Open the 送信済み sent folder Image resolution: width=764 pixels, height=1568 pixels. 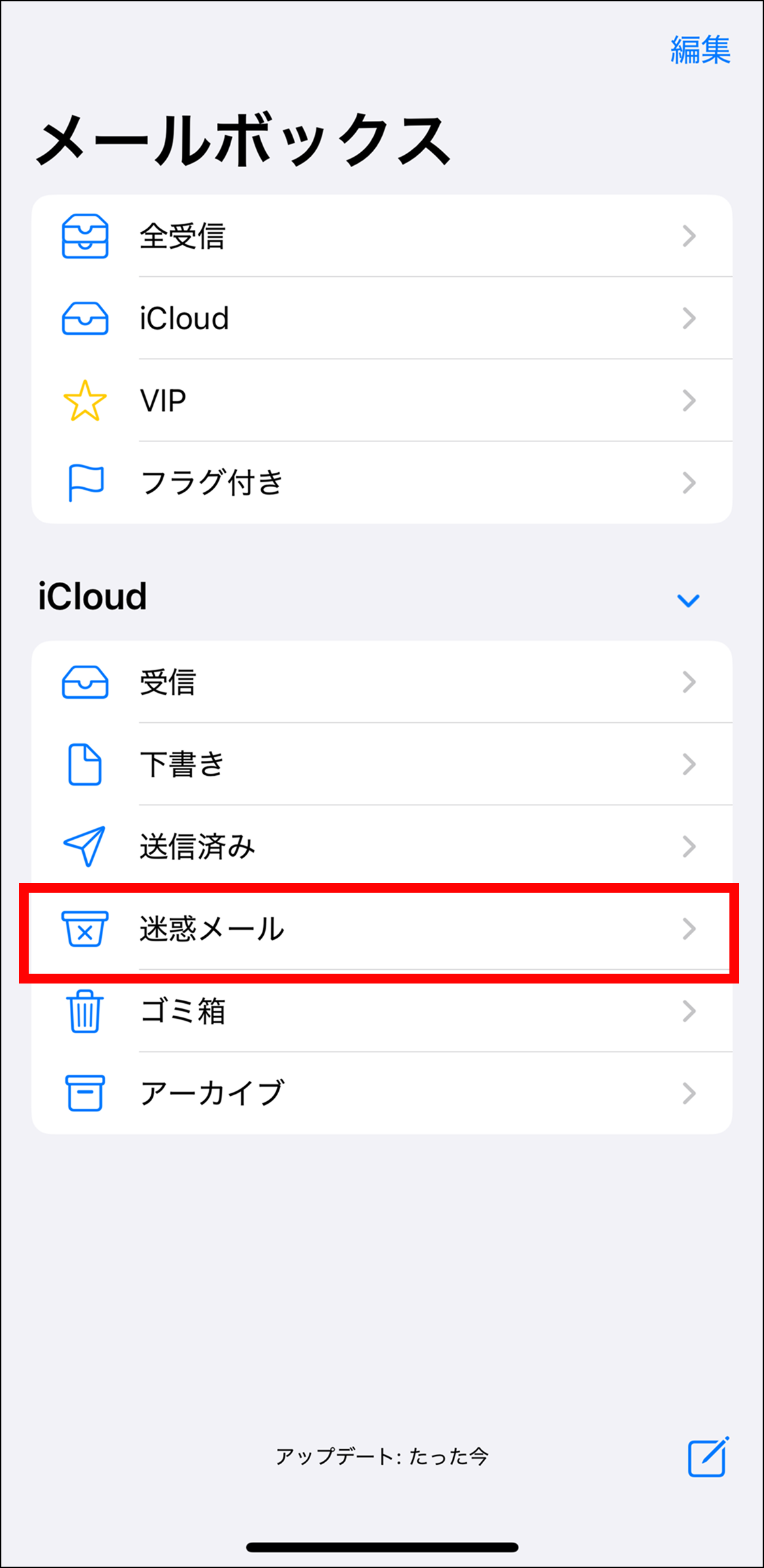tap(381, 846)
